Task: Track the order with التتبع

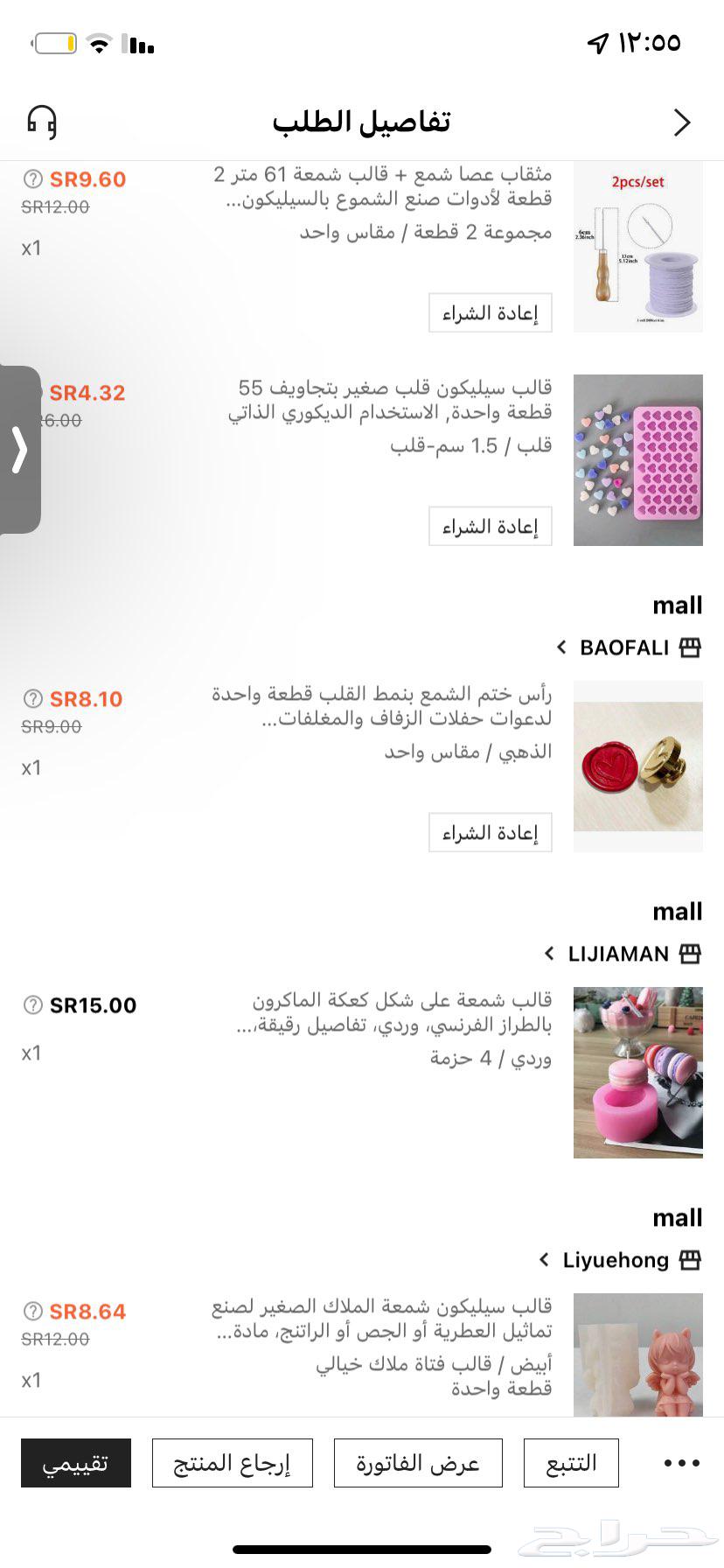Action: tap(571, 1463)
